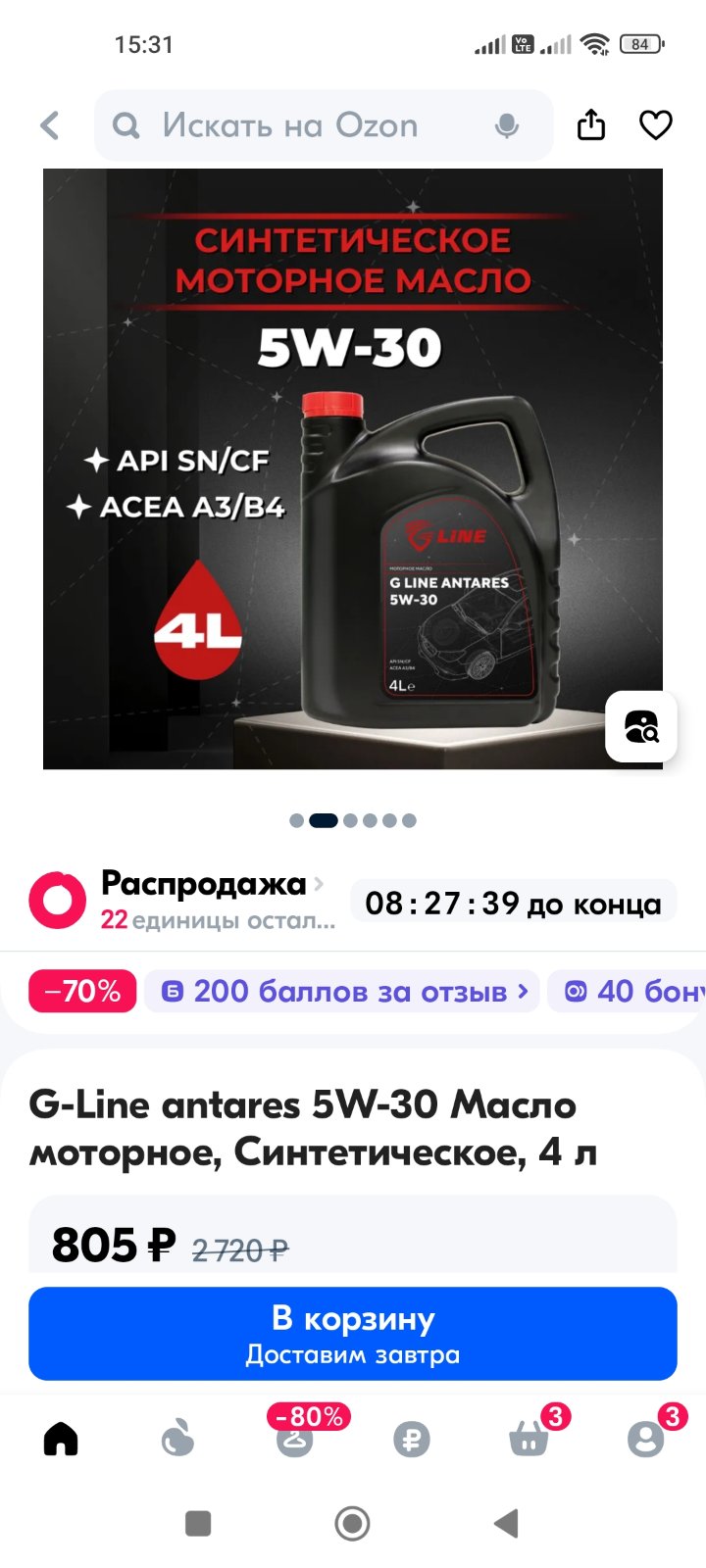706x1568 pixels.
Task: Go to the home tab
Action: [61, 1439]
